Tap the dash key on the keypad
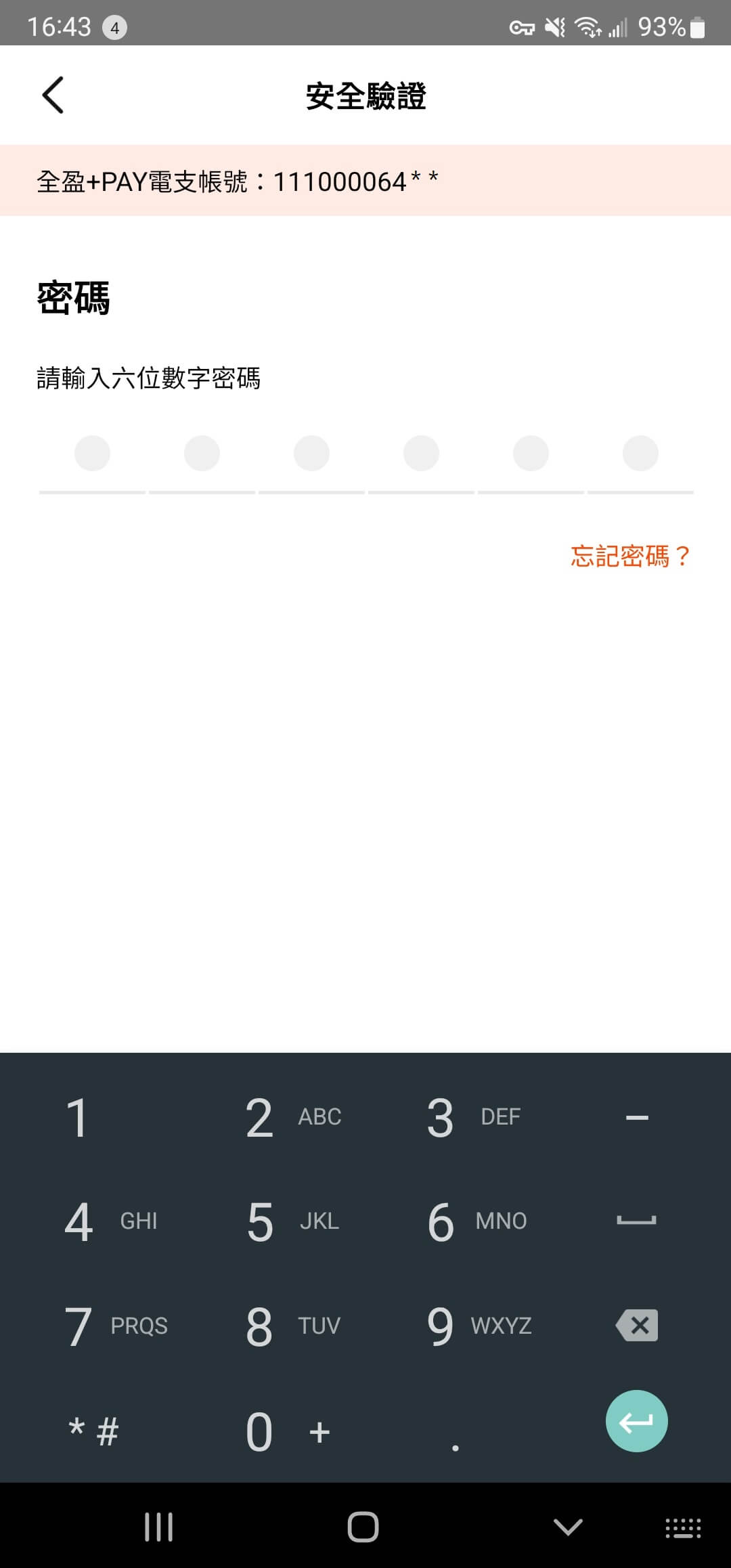 636,1118
